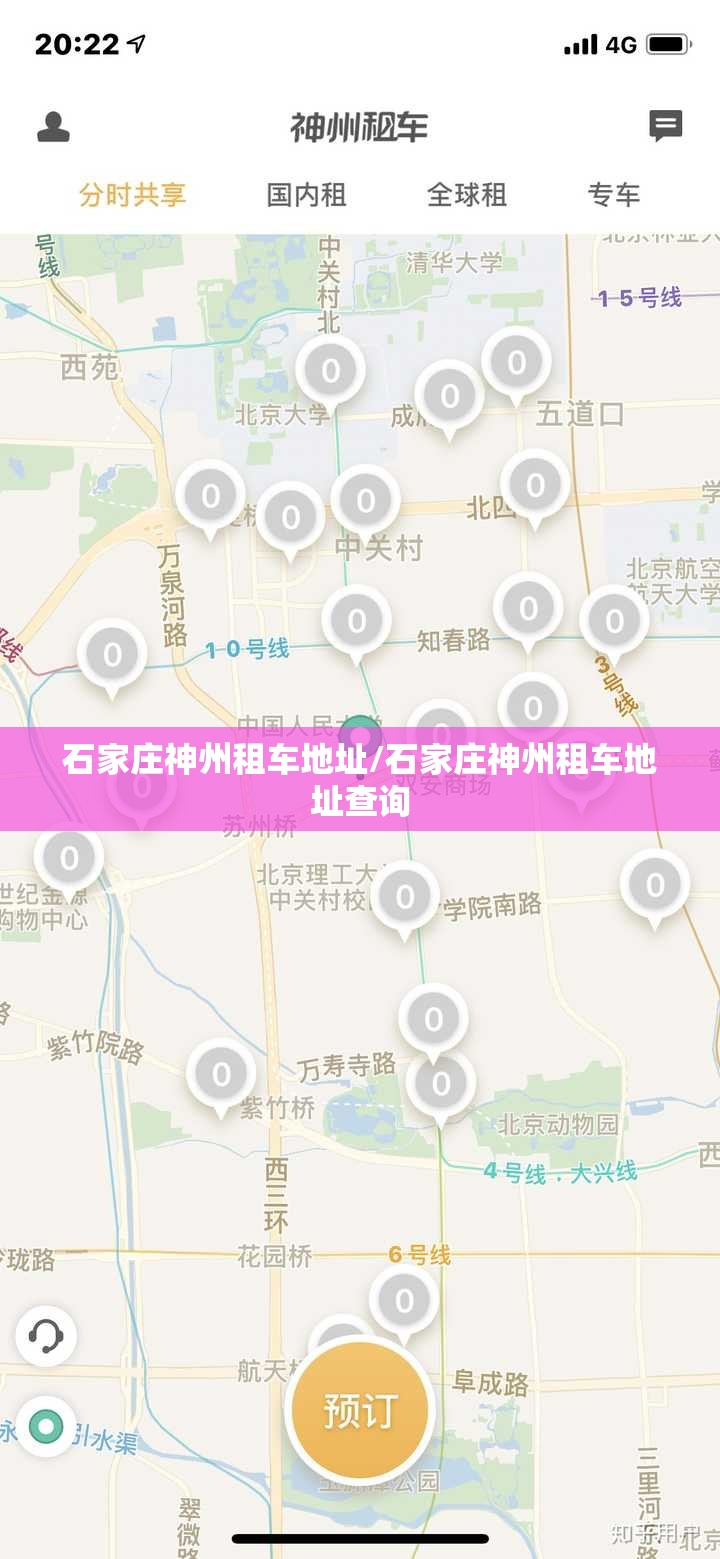Image resolution: width=720 pixels, height=1559 pixels.
Task: Recenter map with the location button
Action: [x=46, y=1426]
